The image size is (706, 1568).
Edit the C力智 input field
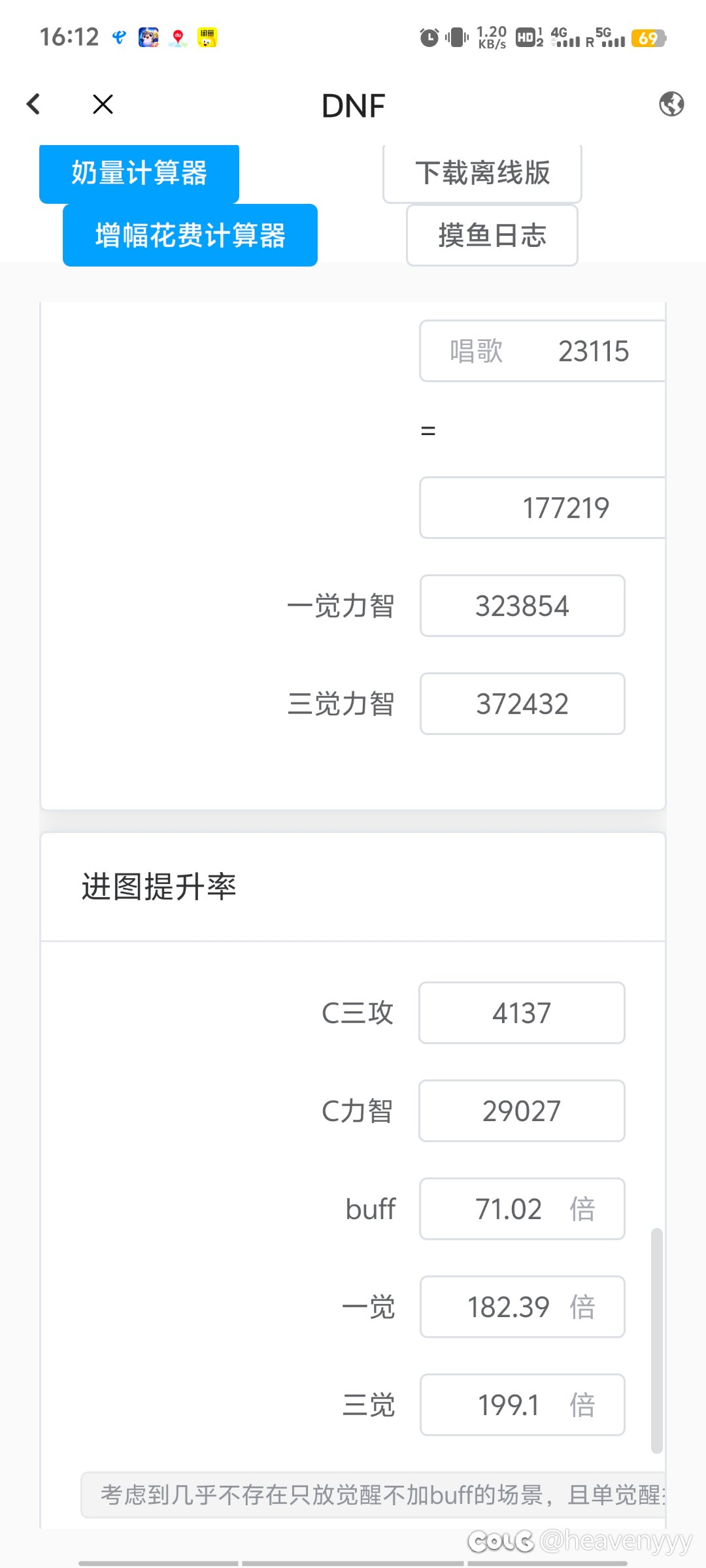522,1111
